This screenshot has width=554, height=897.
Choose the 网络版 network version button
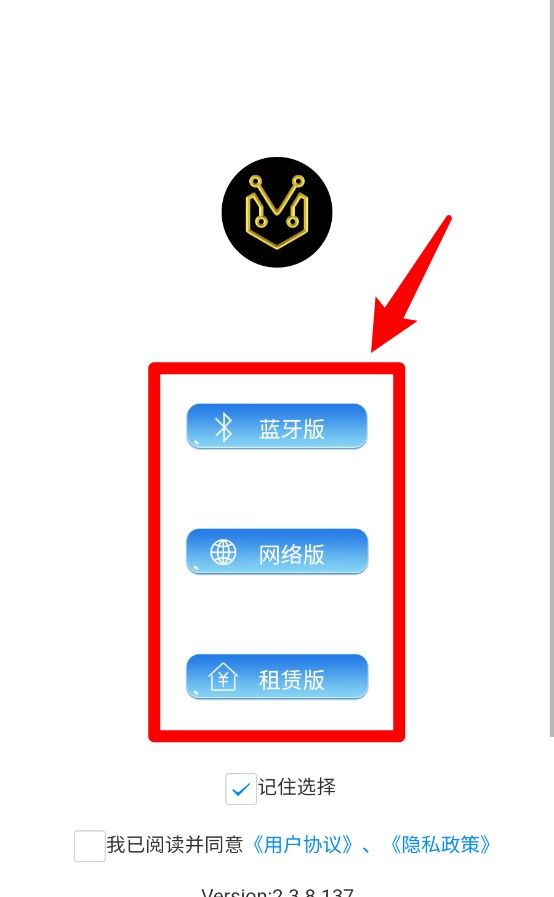click(x=276, y=551)
